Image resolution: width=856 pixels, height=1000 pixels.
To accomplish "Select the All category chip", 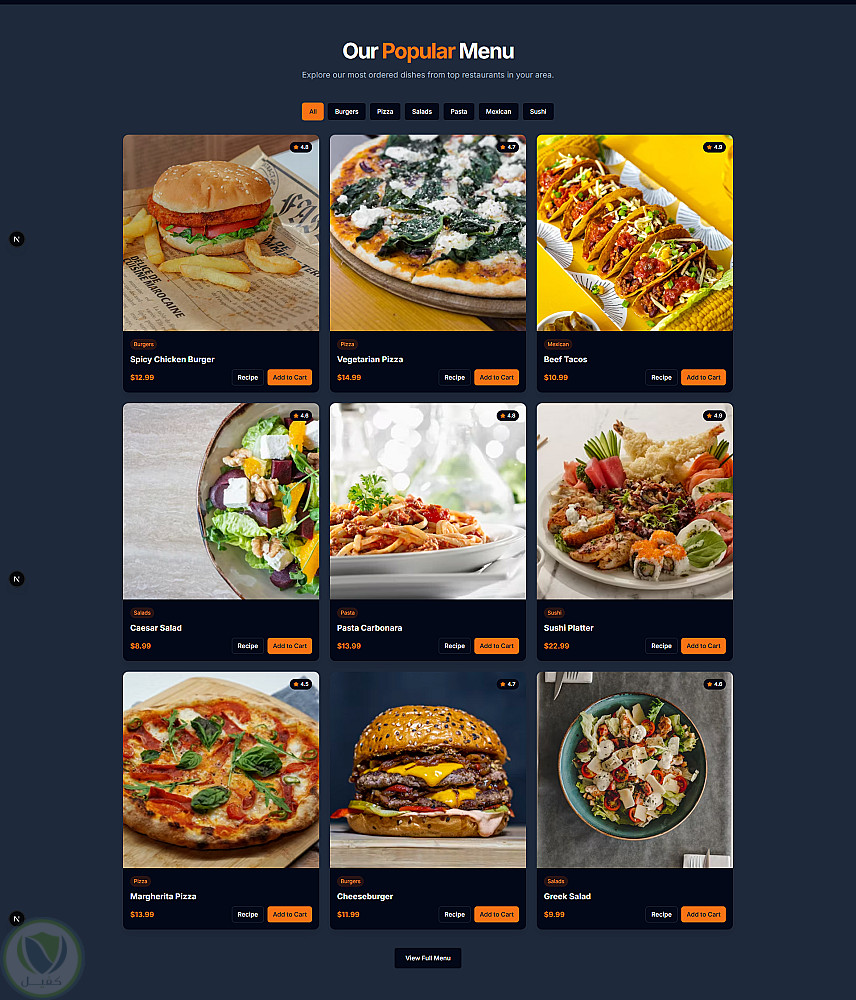I will click(313, 111).
